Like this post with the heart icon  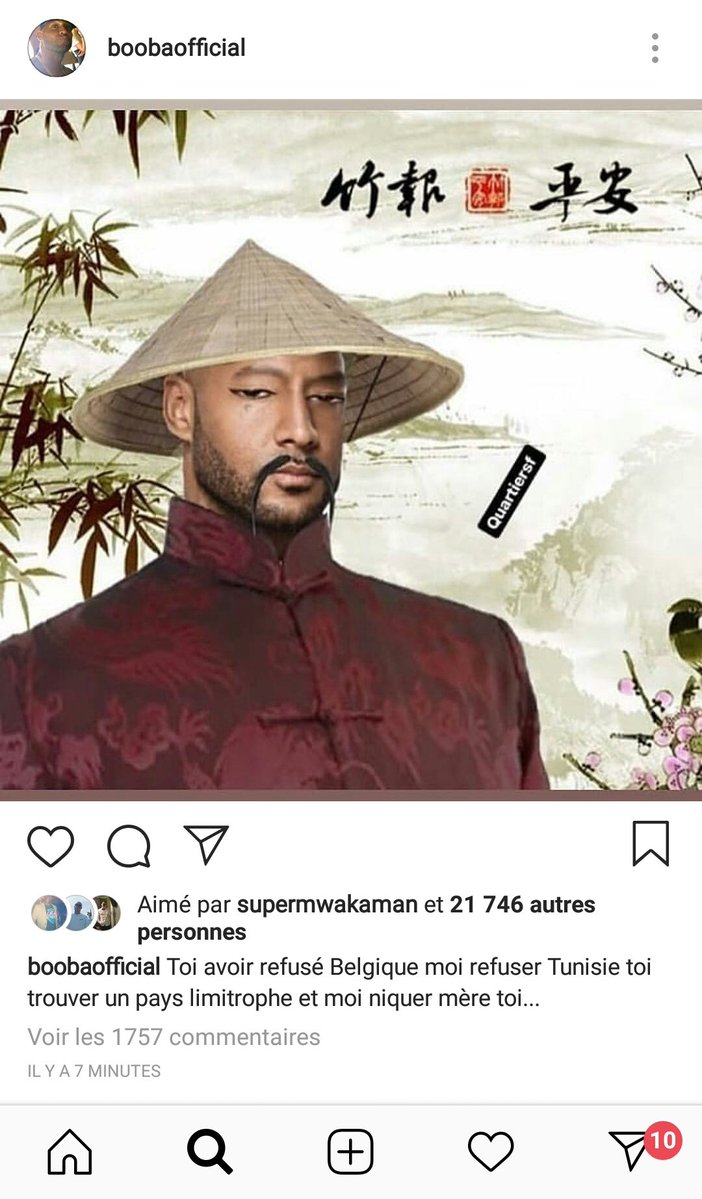pos(50,846)
